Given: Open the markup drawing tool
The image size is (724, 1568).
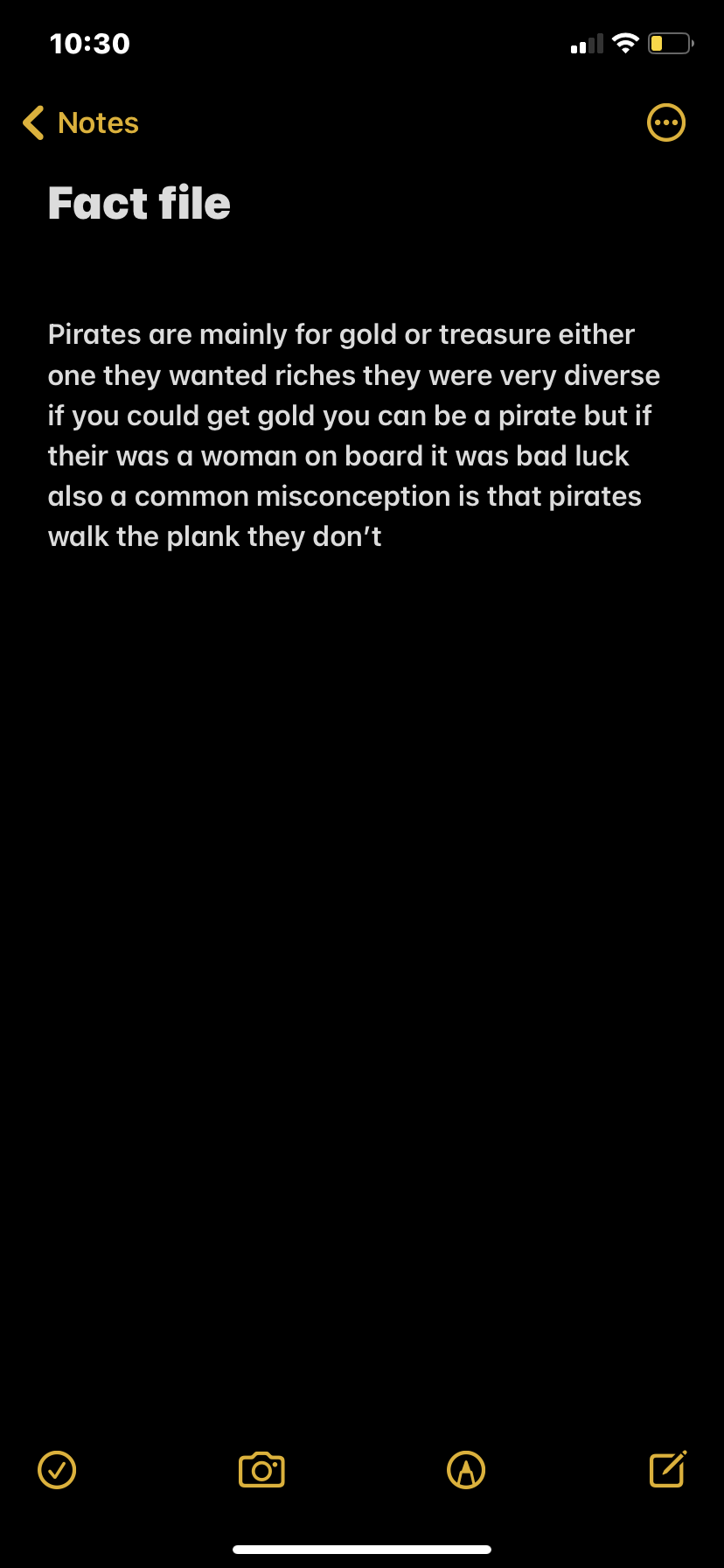Looking at the screenshot, I should pyautogui.click(x=466, y=1469).
